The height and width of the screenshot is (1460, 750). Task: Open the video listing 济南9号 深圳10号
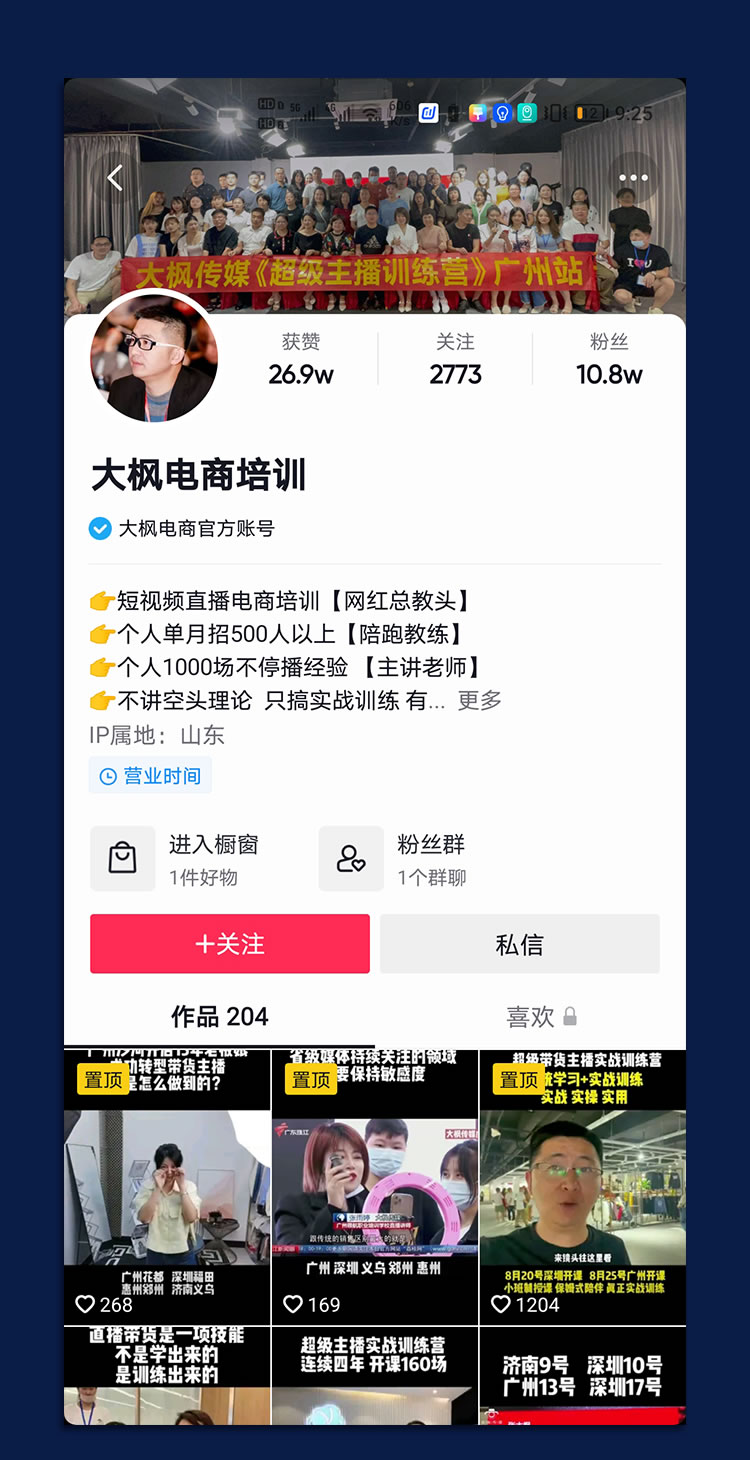[x=583, y=1375]
